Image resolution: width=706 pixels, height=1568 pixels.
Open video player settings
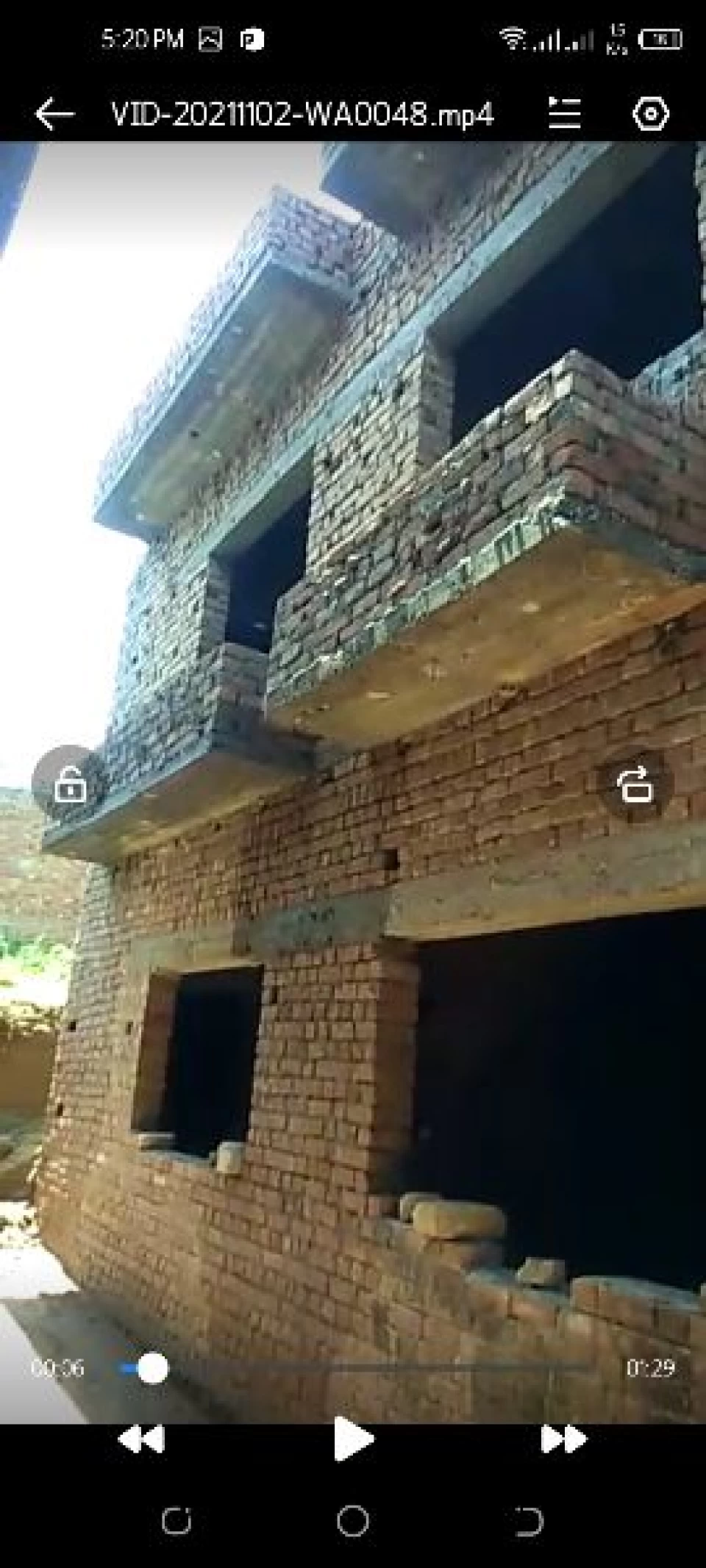pyautogui.click(x=650, y=114)
